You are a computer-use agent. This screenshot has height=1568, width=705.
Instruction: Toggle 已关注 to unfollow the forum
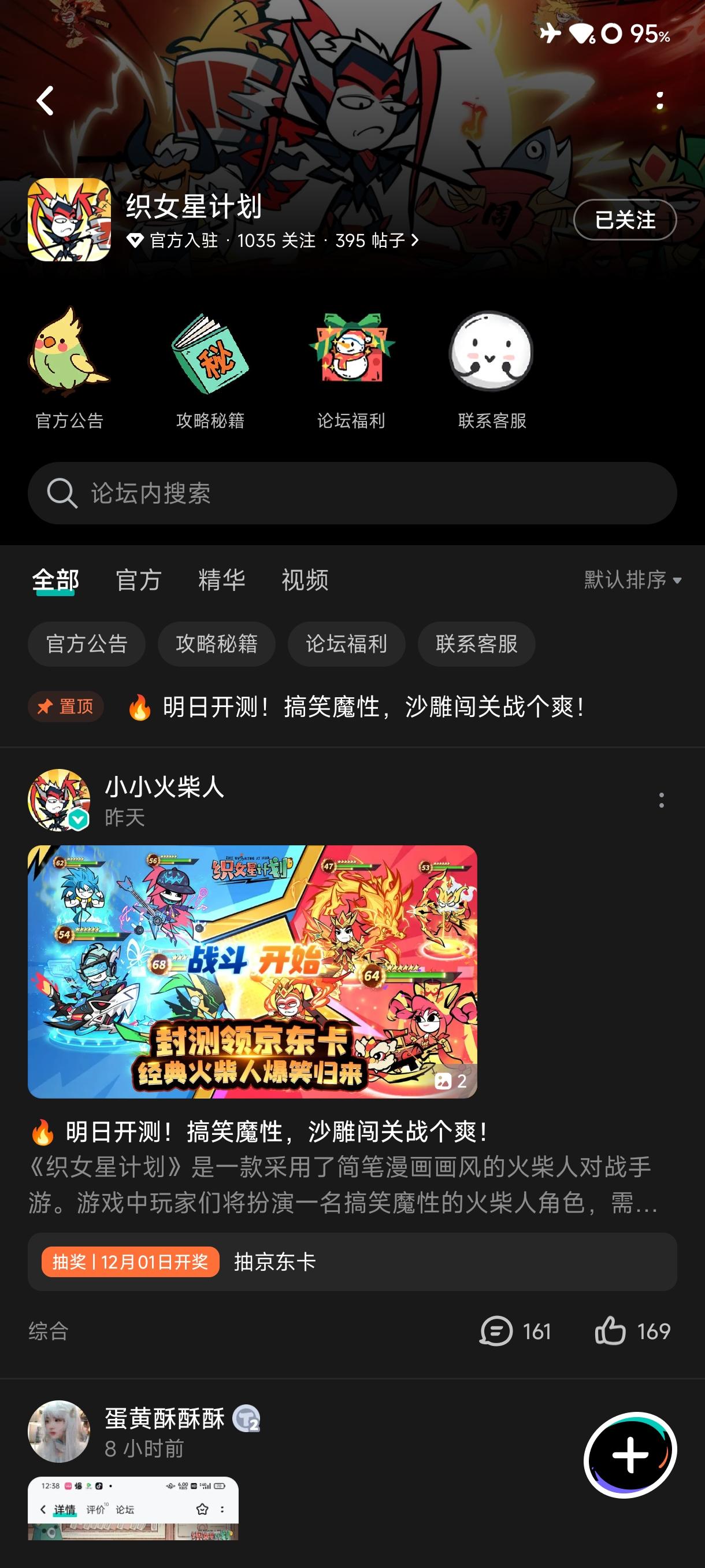[625, 221]
